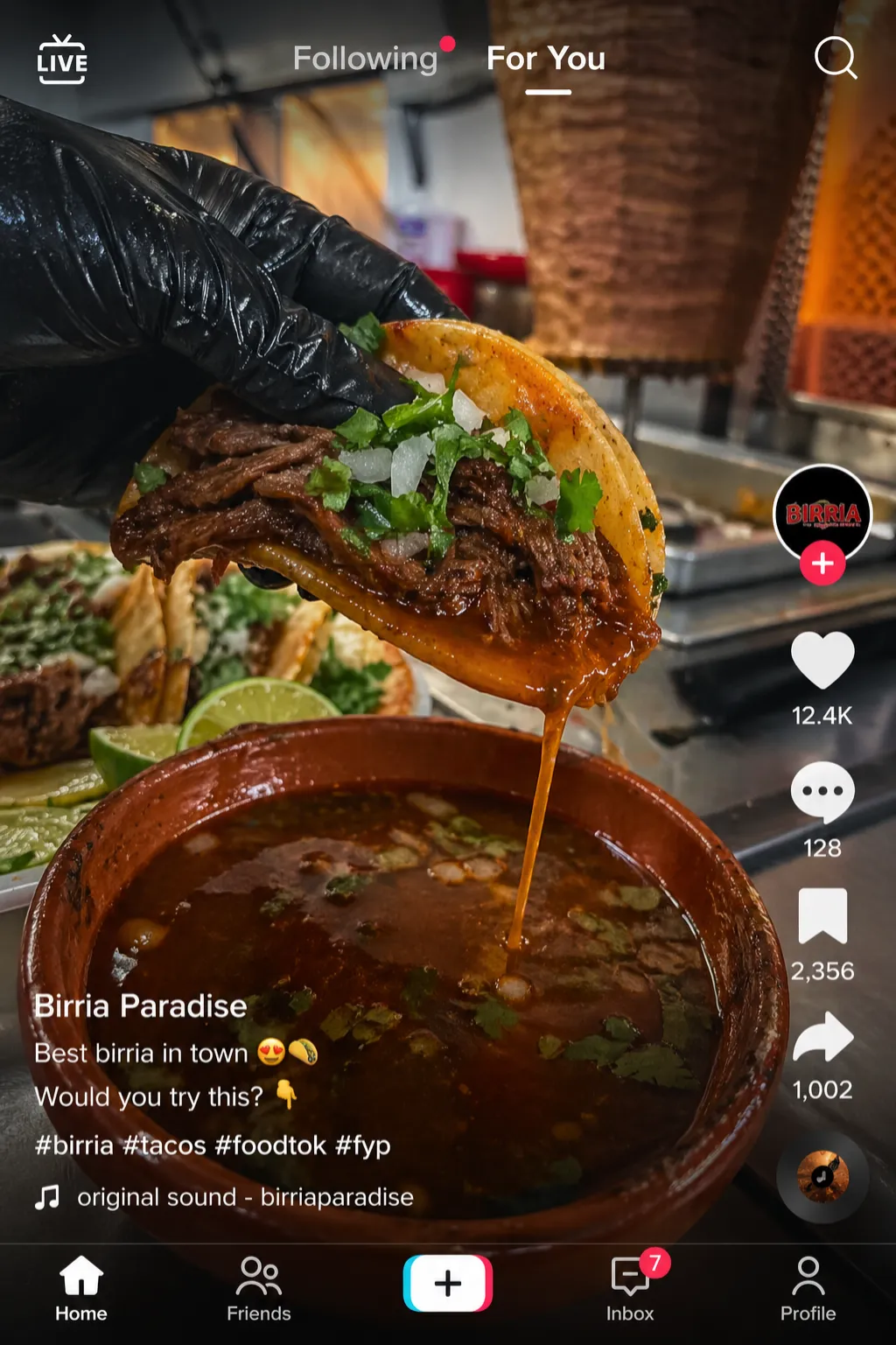Like this birria taco video
This screenshot has height=1345, width=896.
[822, 660]
